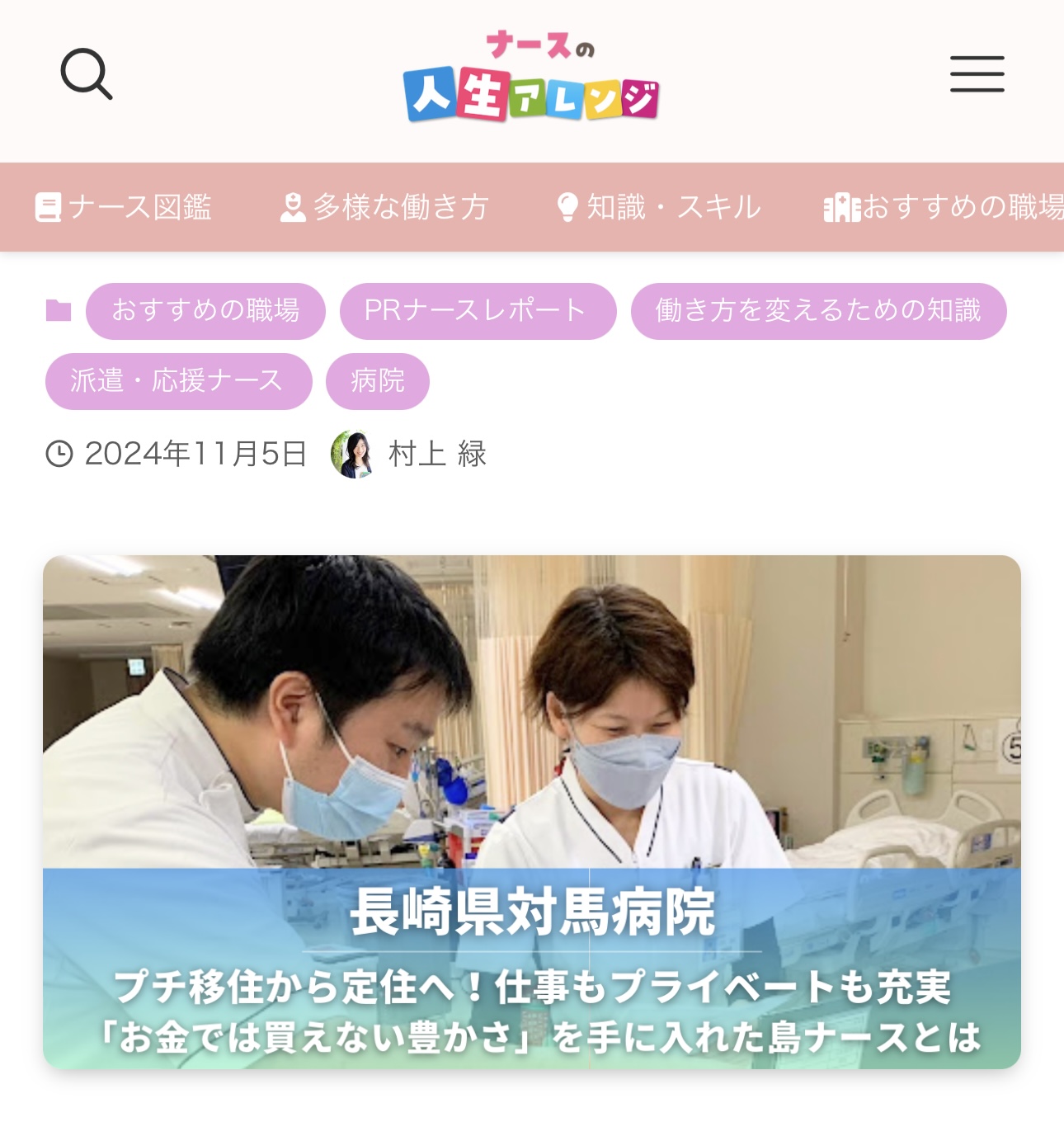Open the search magnifier icon
This screenshot has width=1064, height=1136.
pyautogui.click(x=87, y=74)
